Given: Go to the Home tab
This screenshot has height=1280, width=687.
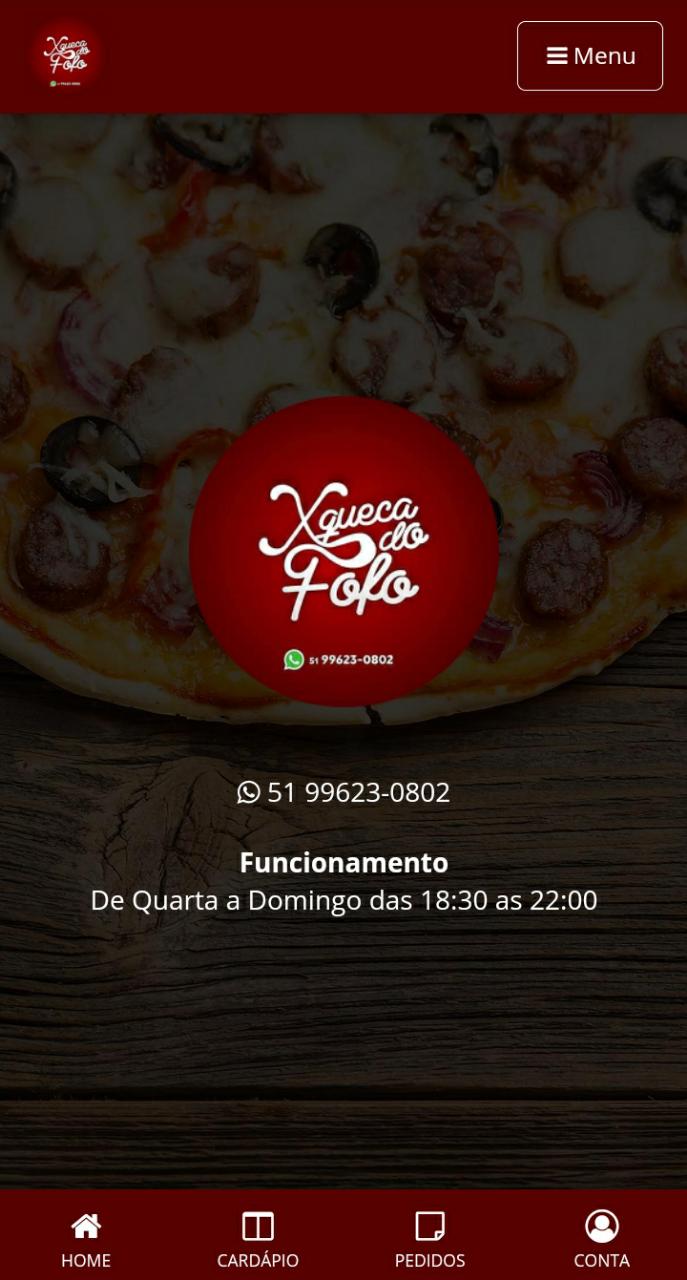Looking at the screenshot, I should coord(86,1239).
